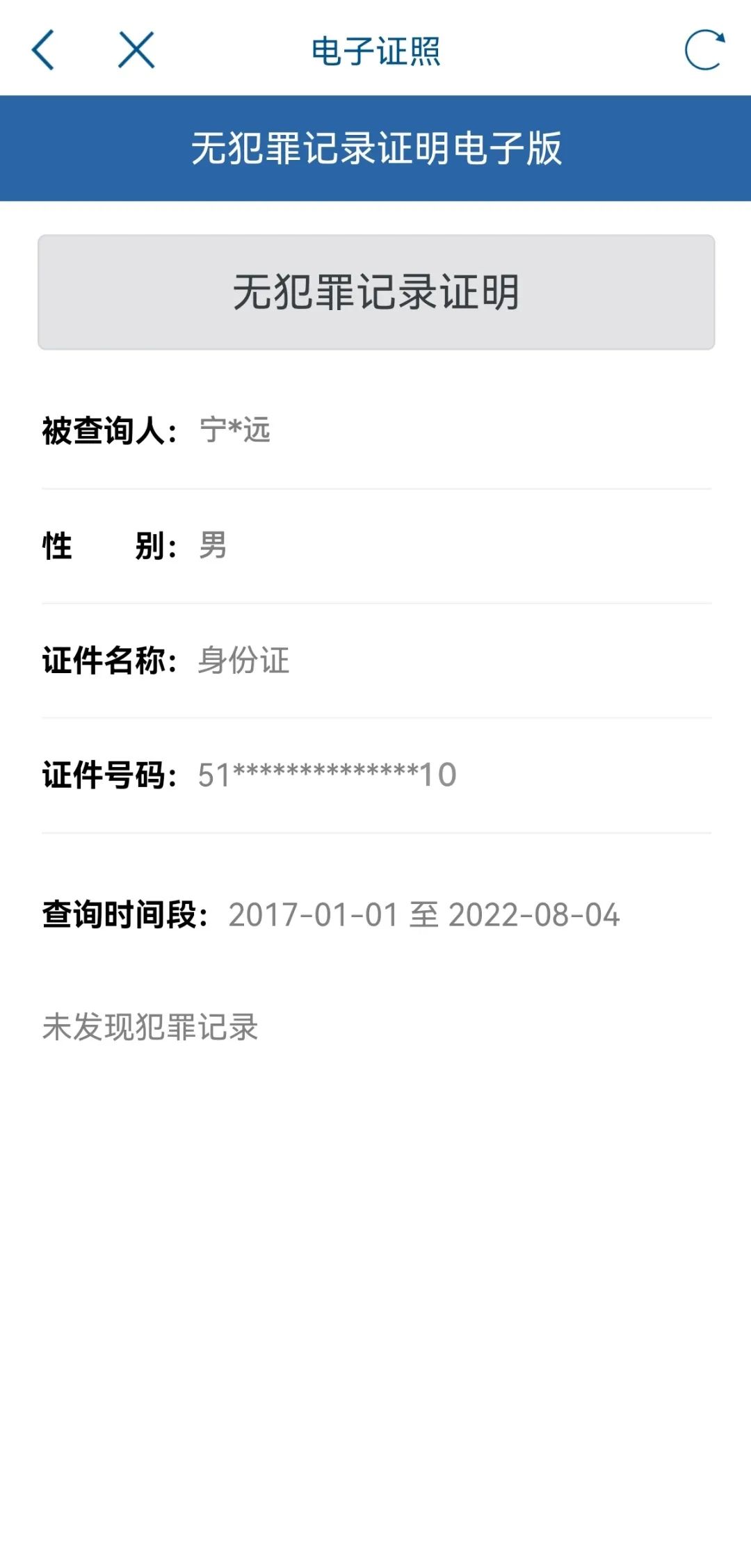Screen dimensions: 751x1568
Task: Open the 无犯罪记录证明 button
Action: (x=375, y=292)
